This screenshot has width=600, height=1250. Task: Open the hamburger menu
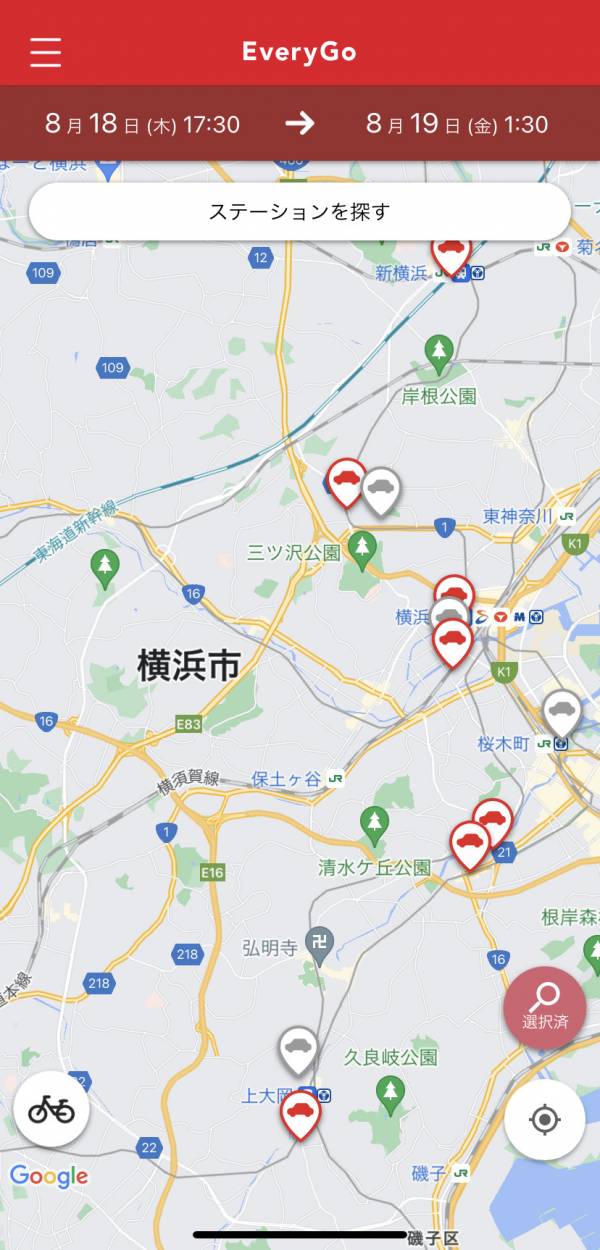click(46, 52)
